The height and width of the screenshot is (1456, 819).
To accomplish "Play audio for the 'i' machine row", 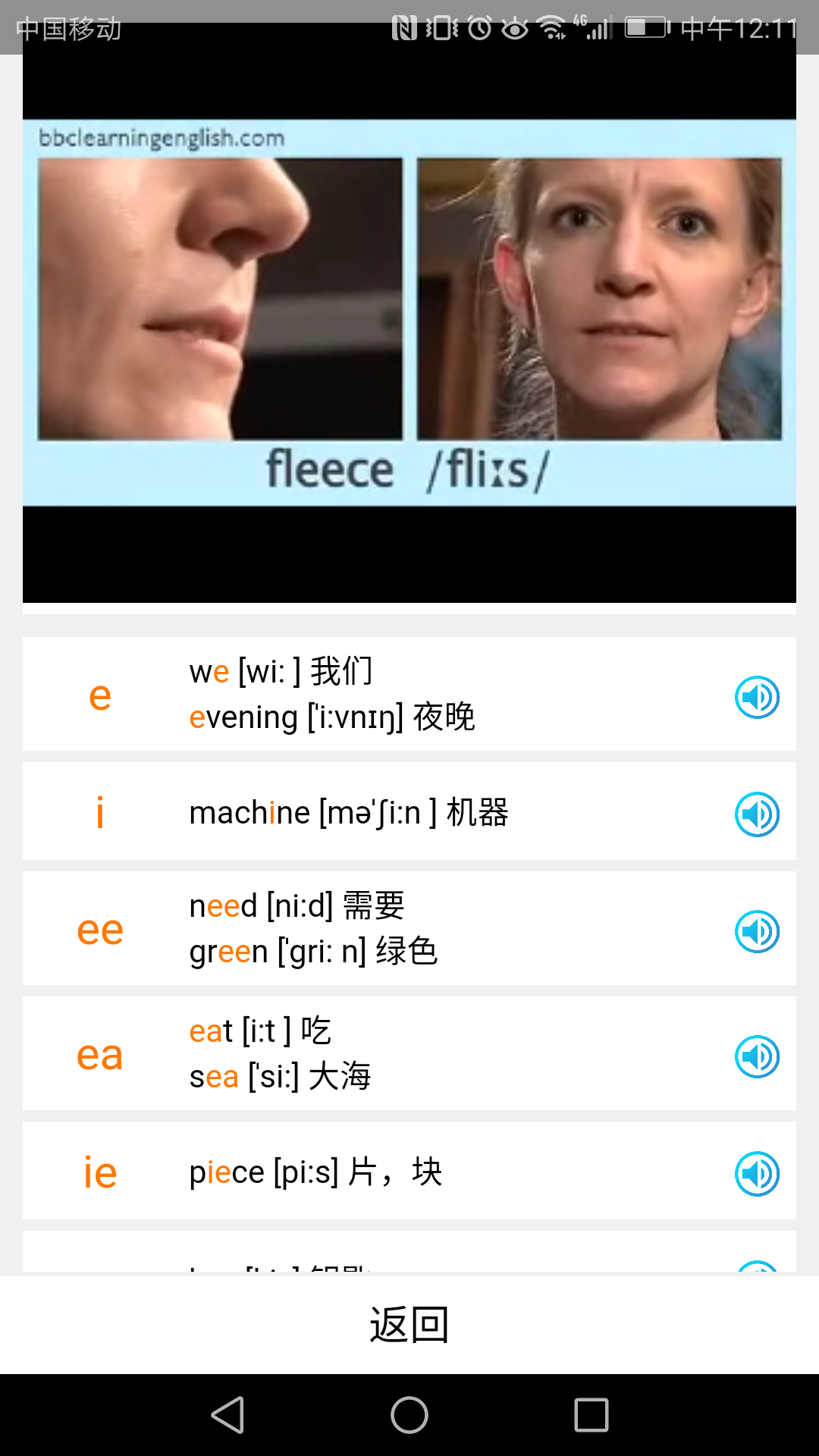I will point(757,814).
